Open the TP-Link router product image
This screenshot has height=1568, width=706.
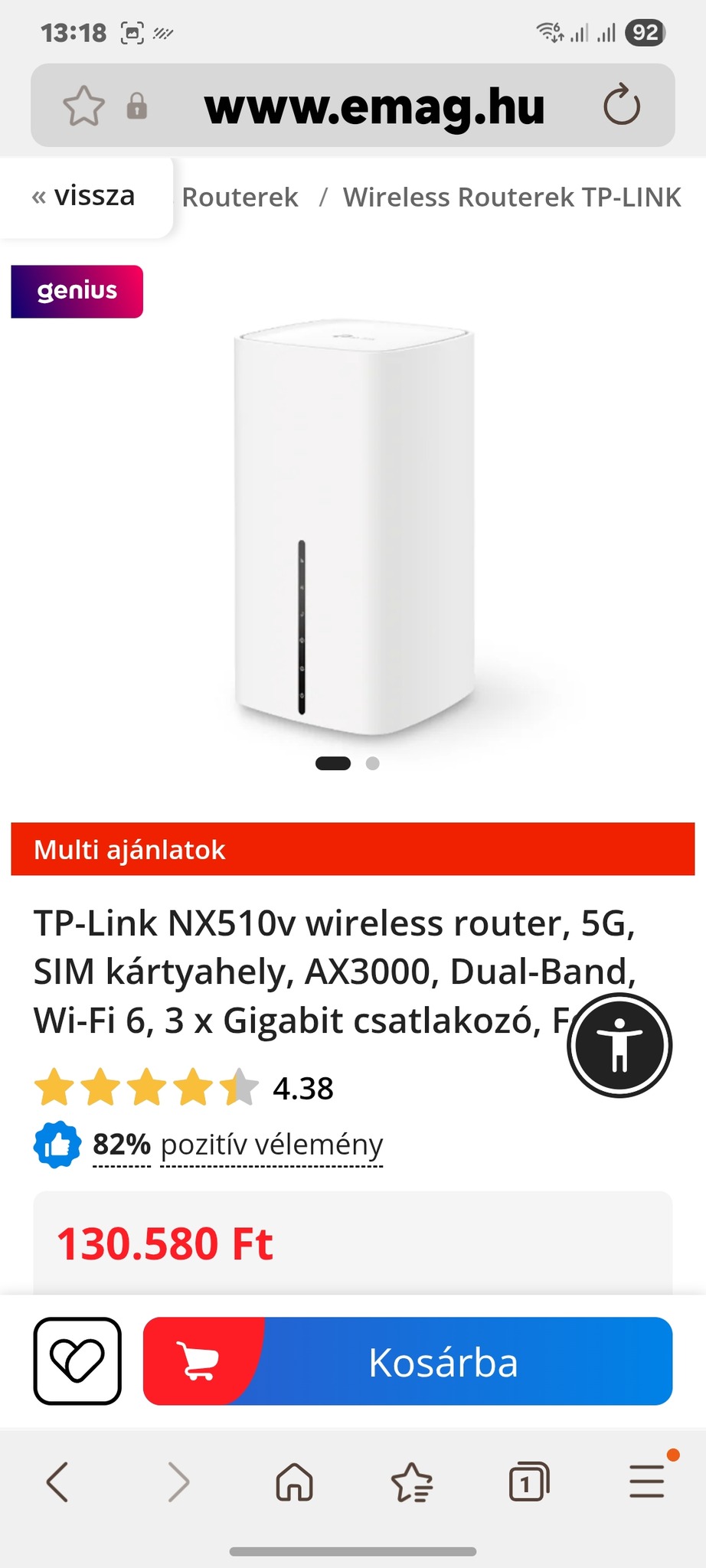coord(353,525)
